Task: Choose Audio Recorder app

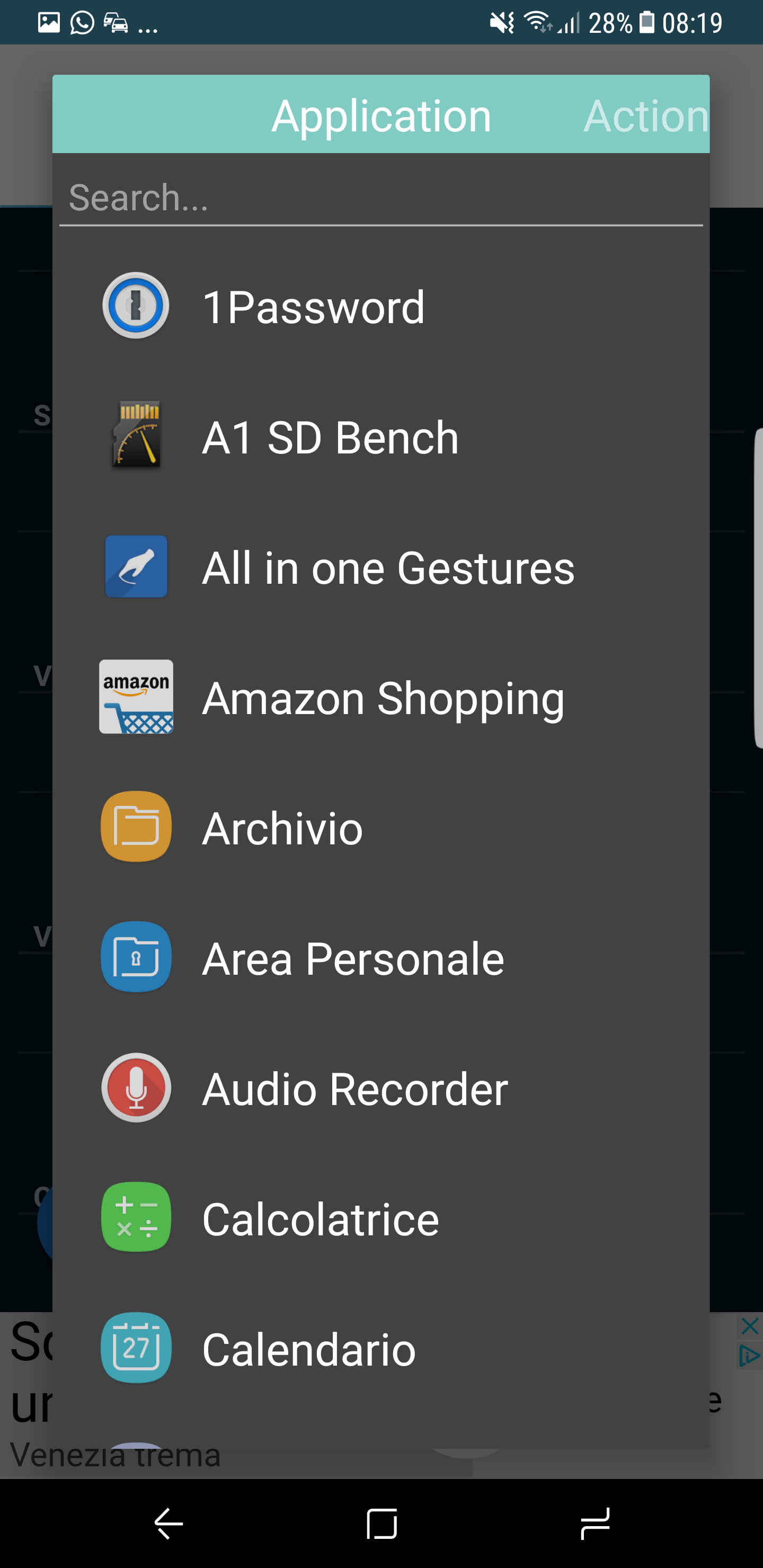Action: tap(381, 1088)
